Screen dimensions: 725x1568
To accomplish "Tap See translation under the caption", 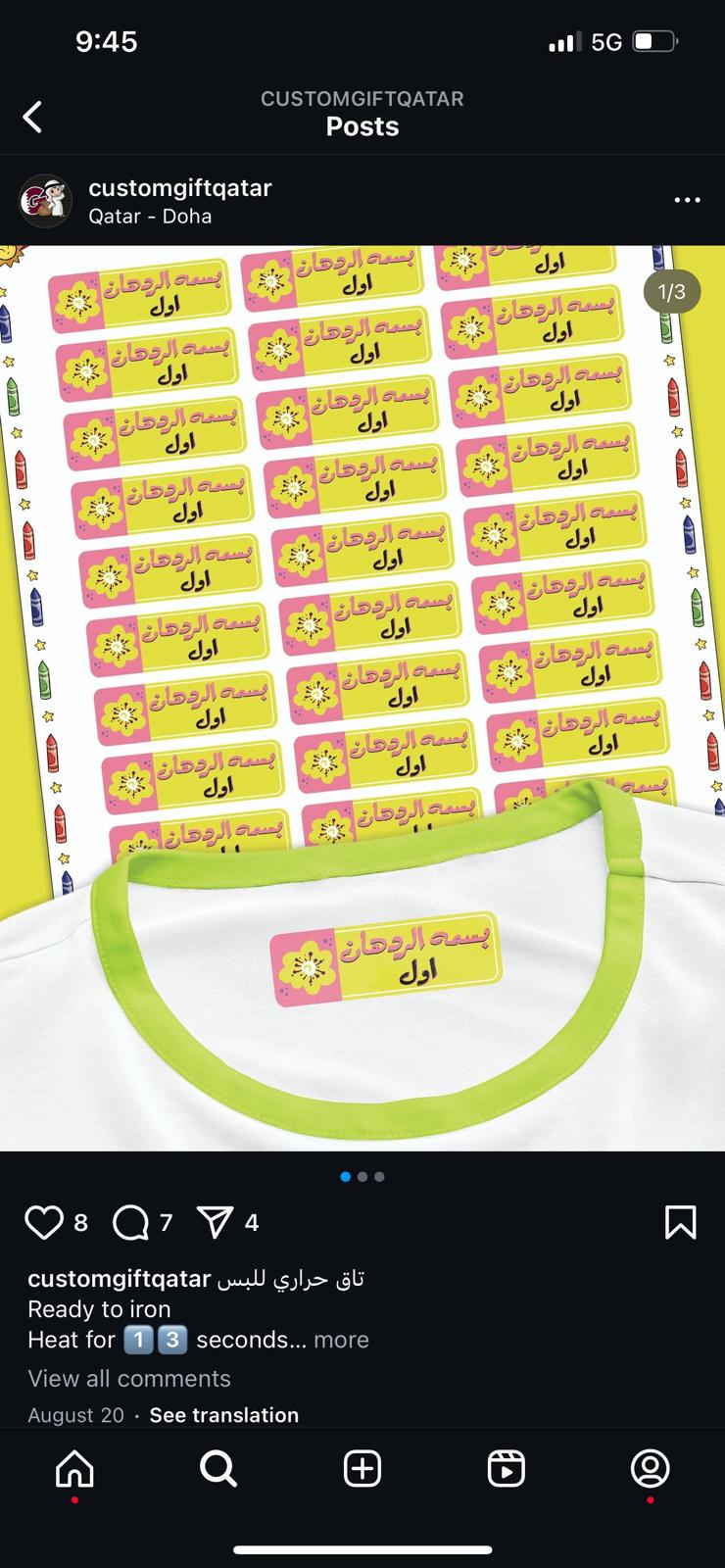I will point(223,1415).
